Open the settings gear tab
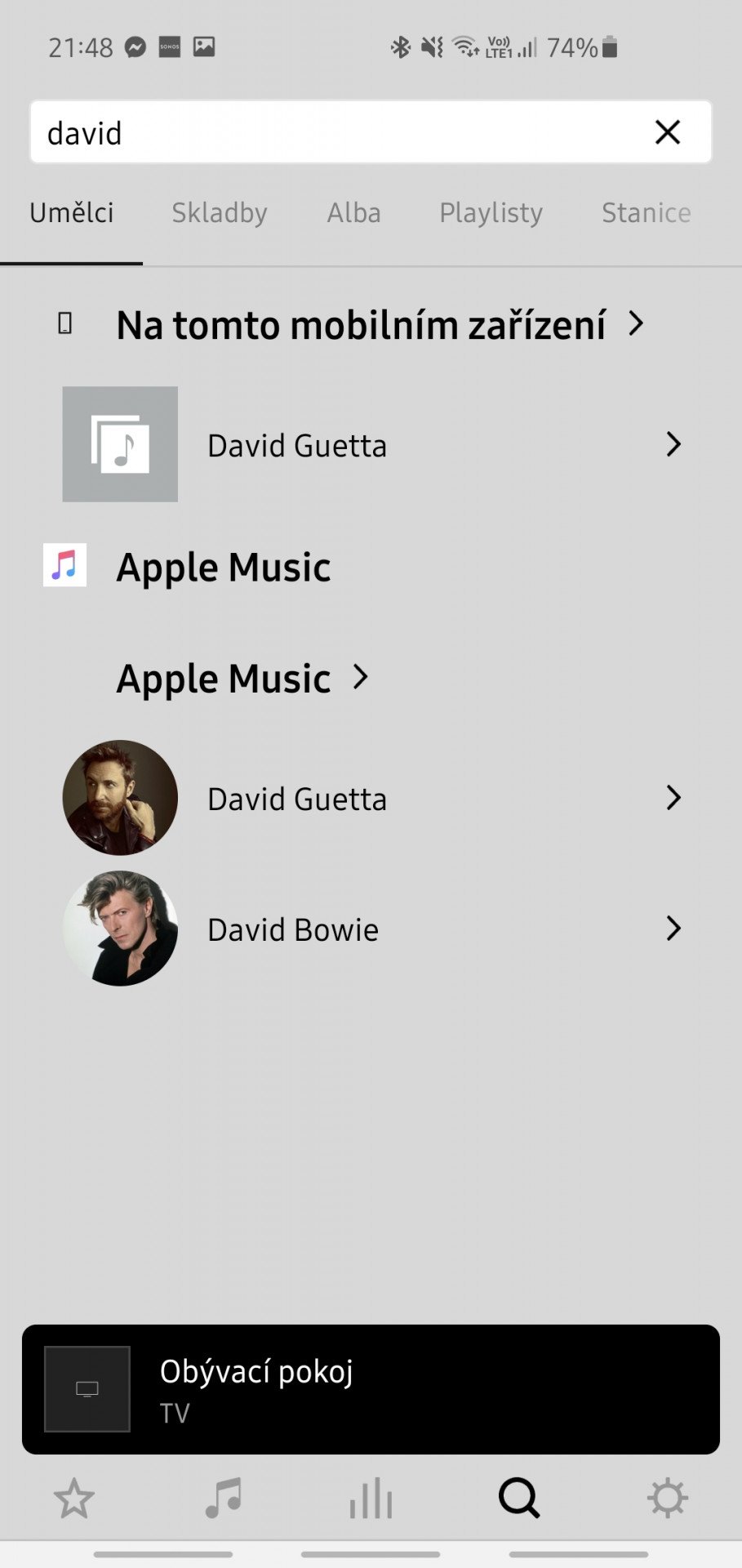742x1568 pixels. [668, 1499]
